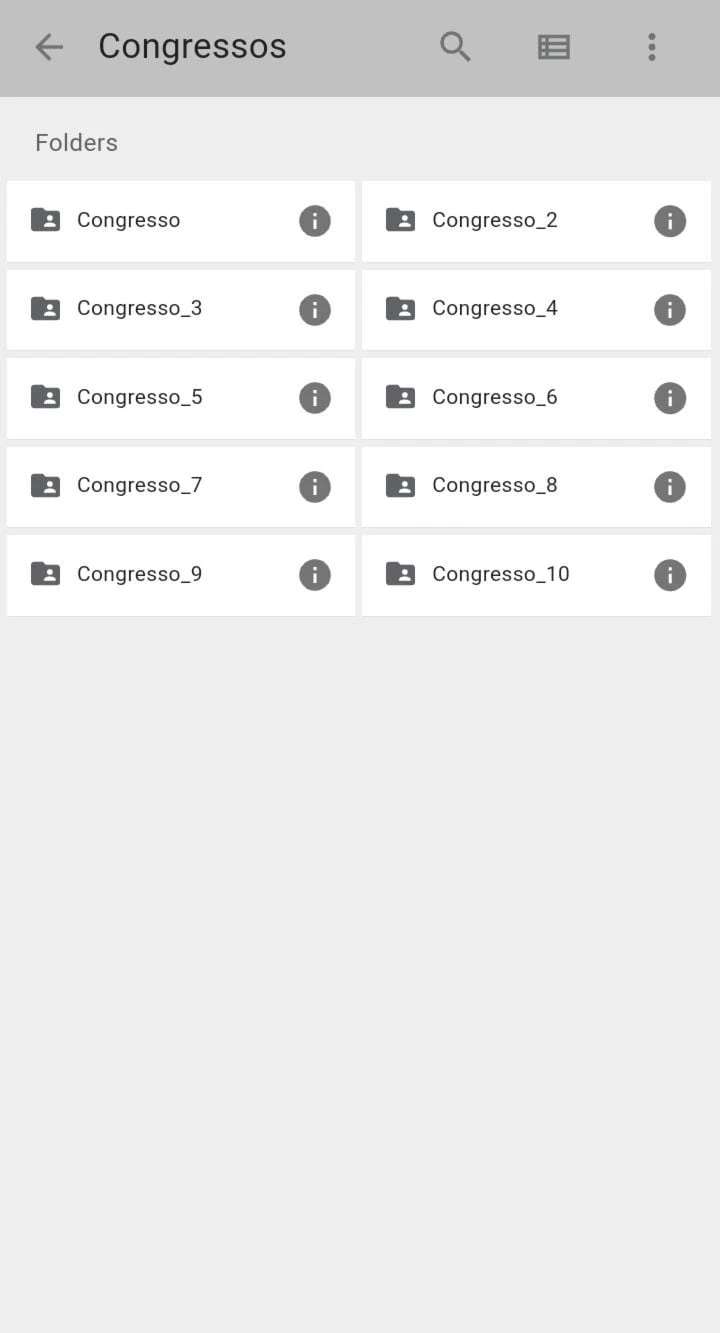The width and height of the screenshot is (720, 1333).
Task: Show info for Congresso_8 folder
Action: coord(670,487)
